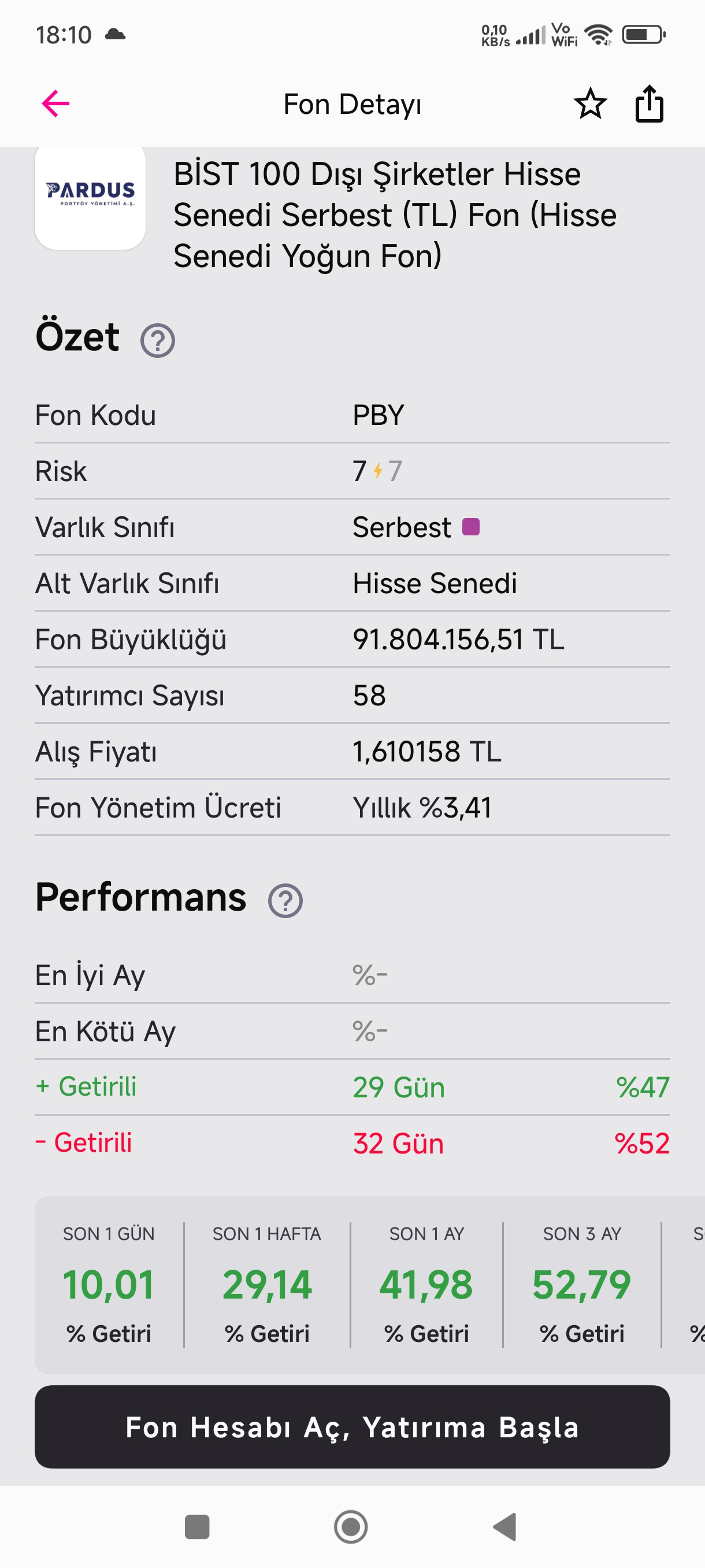The image size is (705, 1568).
Task: Go back using the pink arrow
Action: [55, 103]
